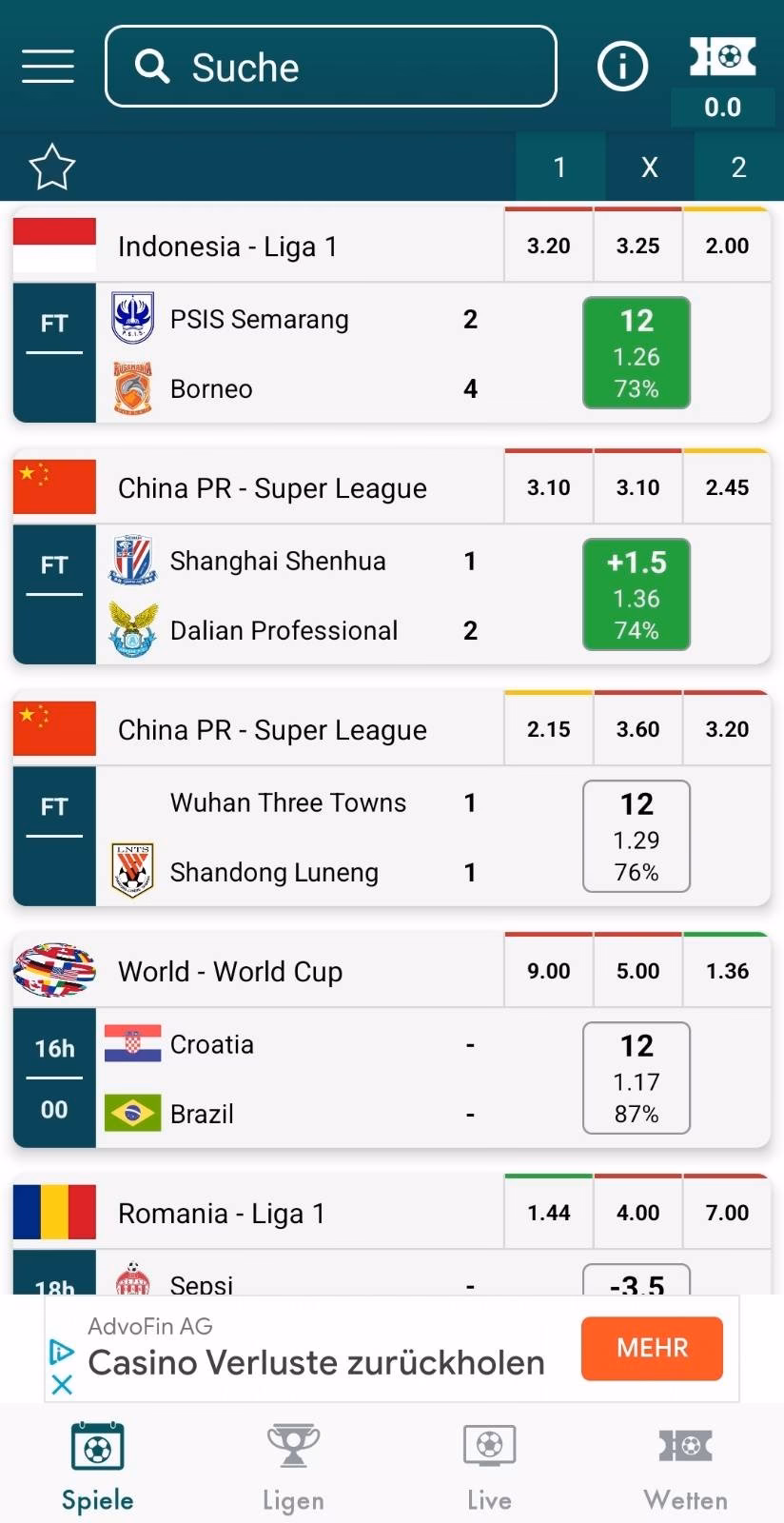Viewport: 784px width, 1523px height.
Task: Select the +1.5 bet for Shanghai Shenhua match
Action: click(x=636, y=594)
